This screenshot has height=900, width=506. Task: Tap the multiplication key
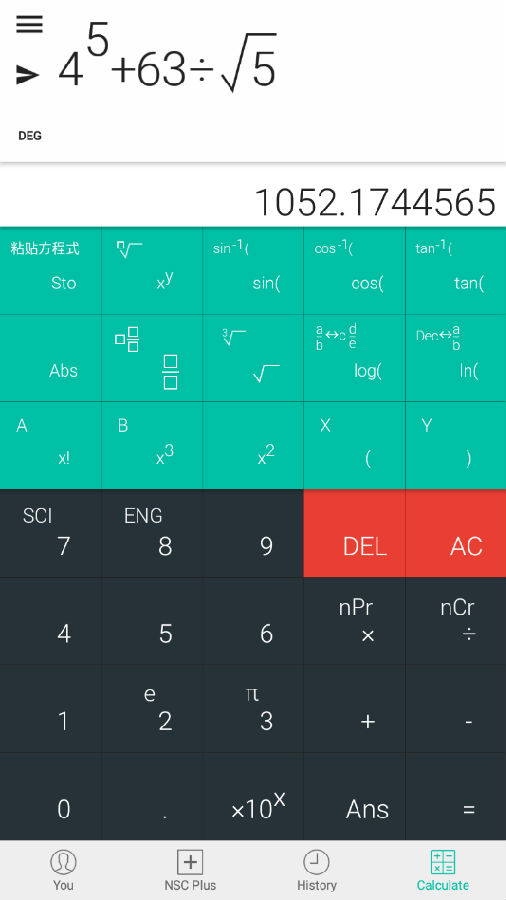point(354,622)
